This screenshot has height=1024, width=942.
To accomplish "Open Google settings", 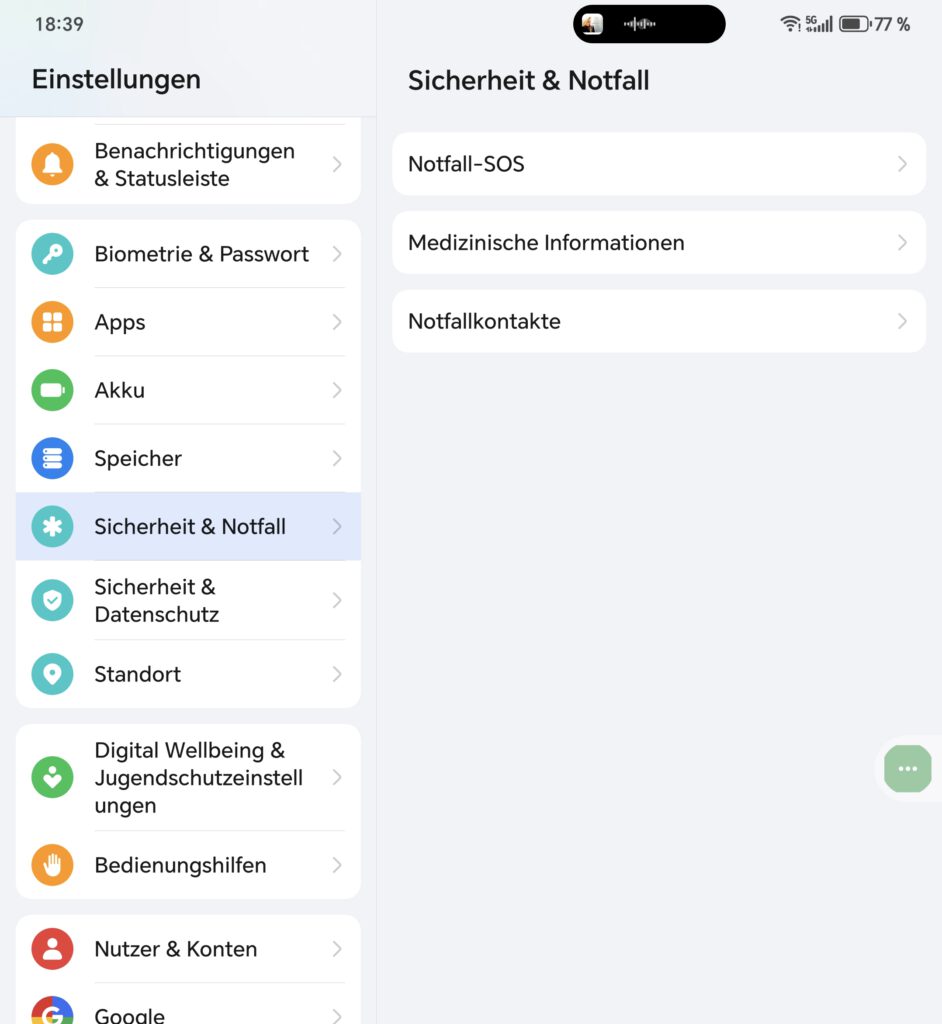I will 188,1012.
